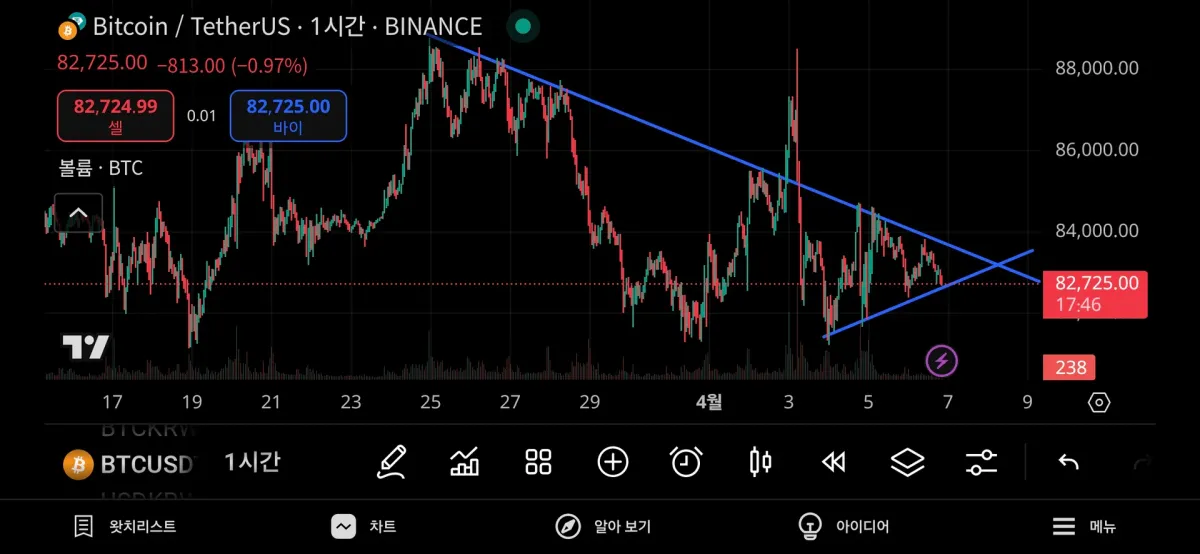Create a price alert with clock icon
1200x554 pixels.
tap(686, 462)
